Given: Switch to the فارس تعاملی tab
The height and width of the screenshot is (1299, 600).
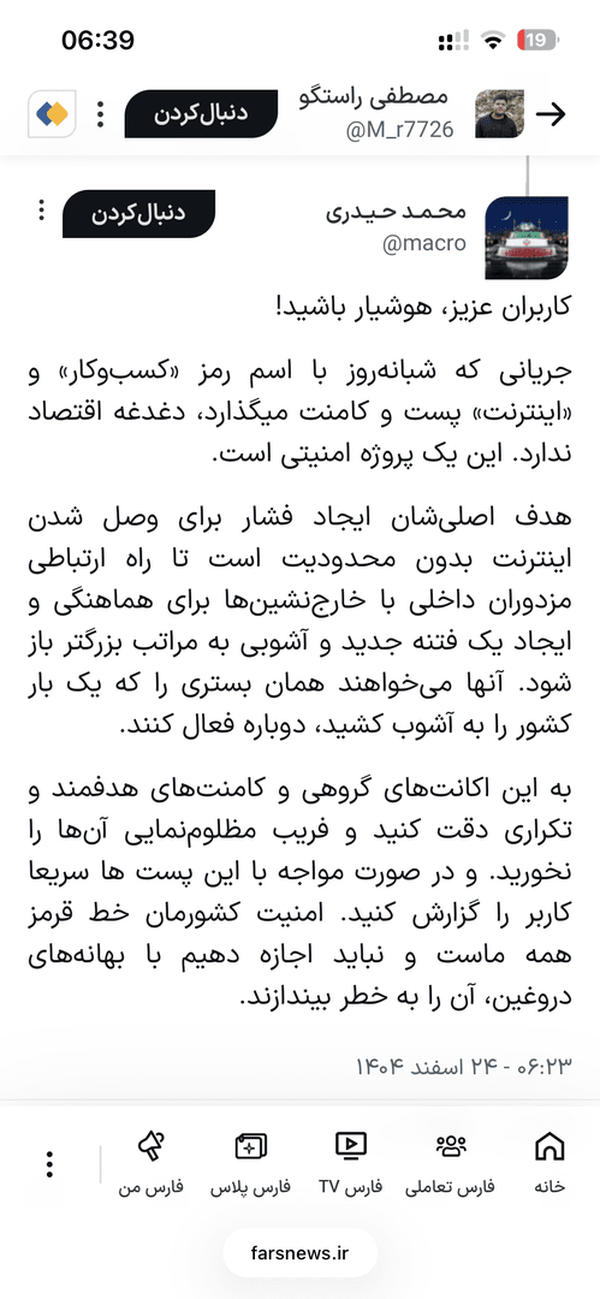Looking at the screenshot, I should coord(450,1161).
